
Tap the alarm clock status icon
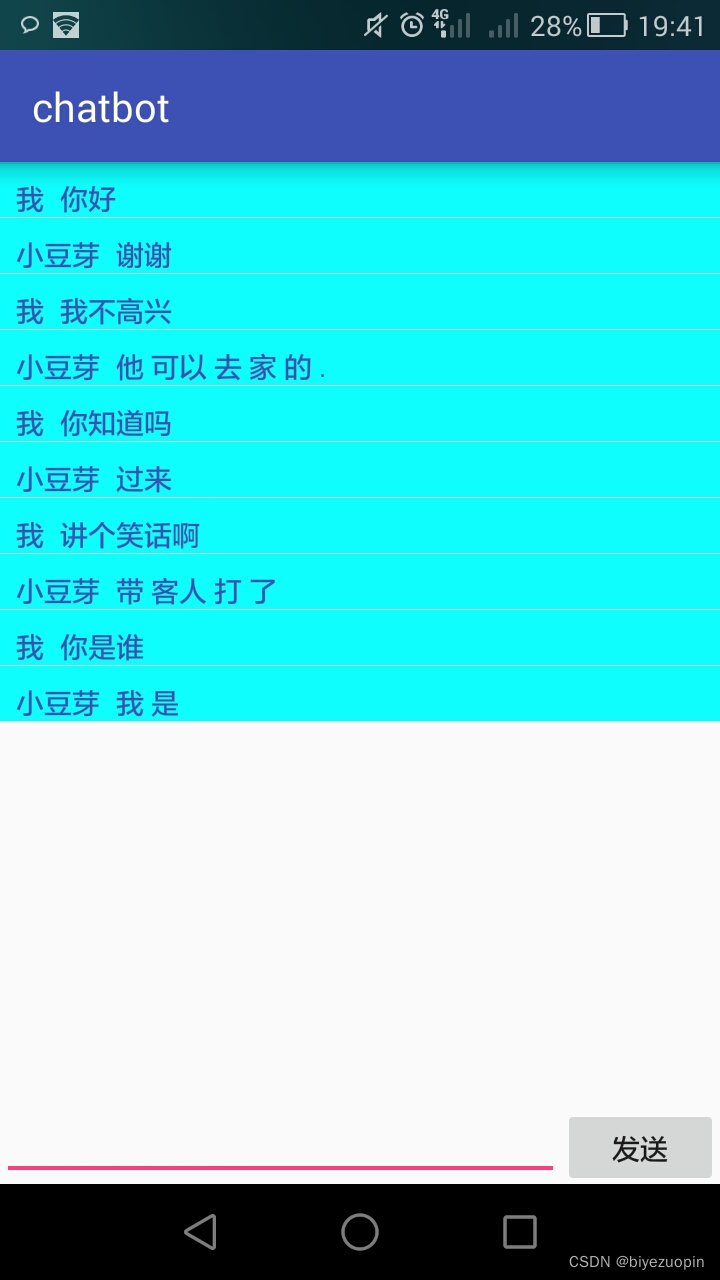coord(410,25)
